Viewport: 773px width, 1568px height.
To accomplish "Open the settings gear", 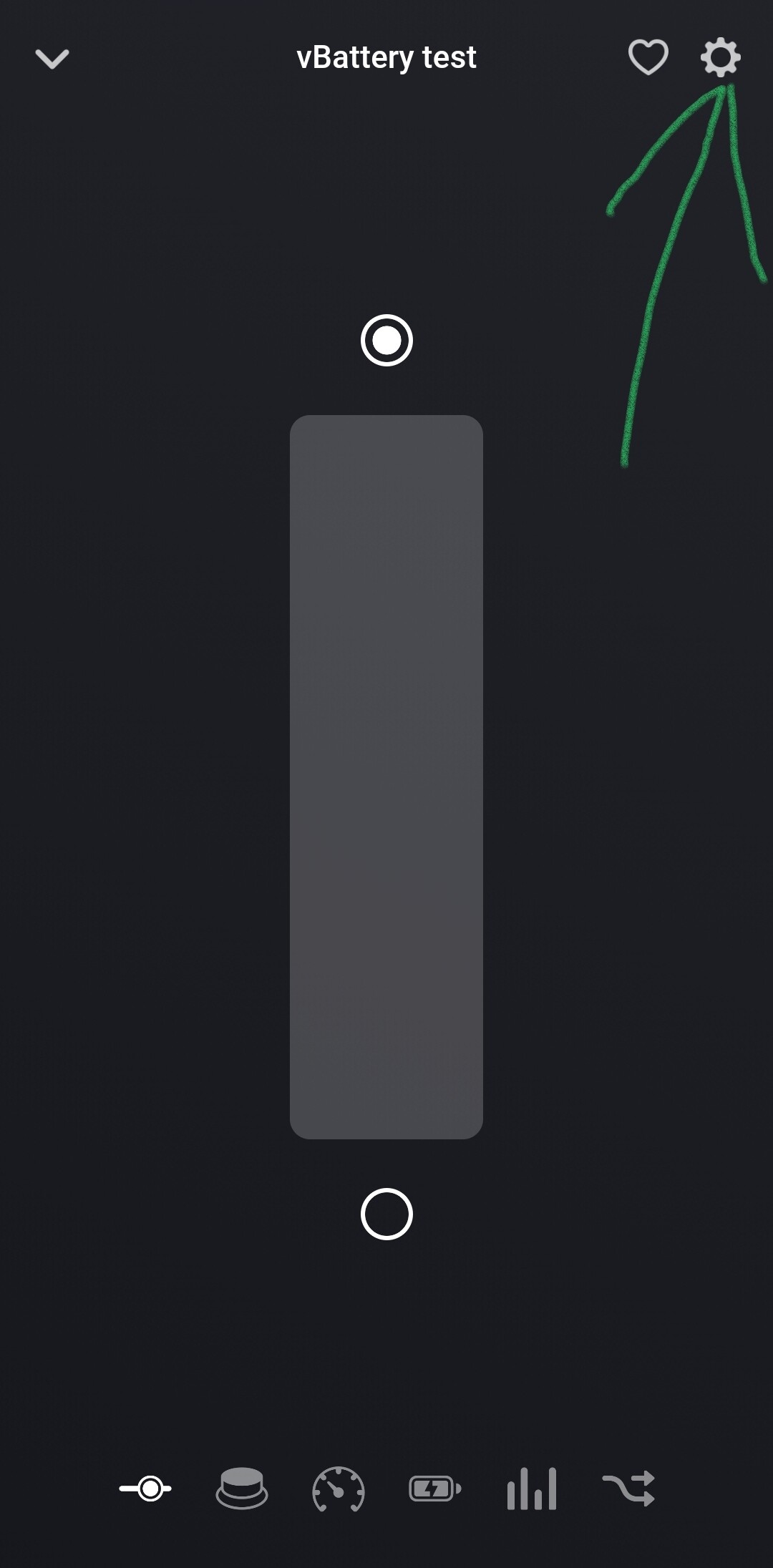I will point(720,57).
